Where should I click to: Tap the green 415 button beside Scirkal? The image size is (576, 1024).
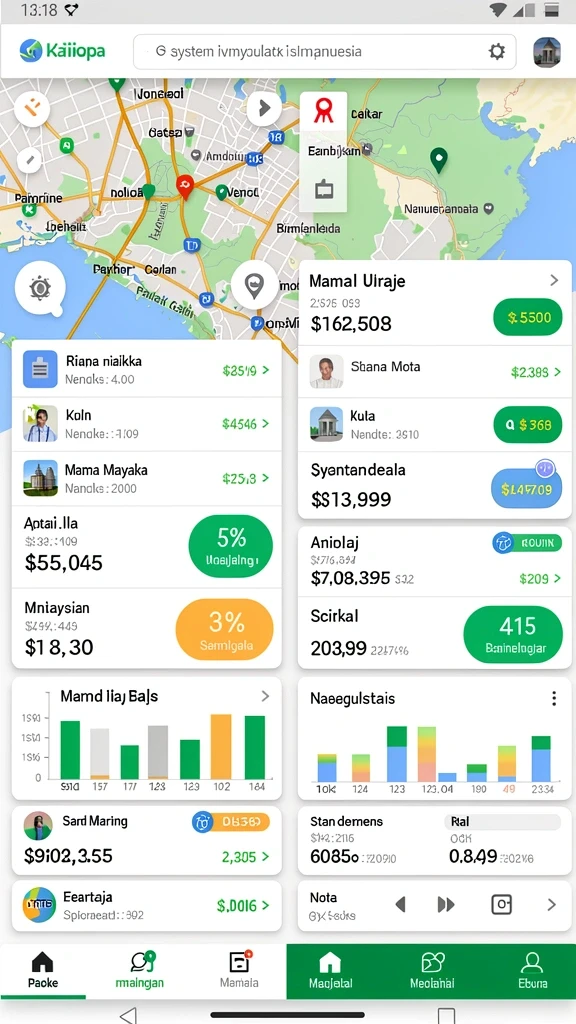[513, 634]
